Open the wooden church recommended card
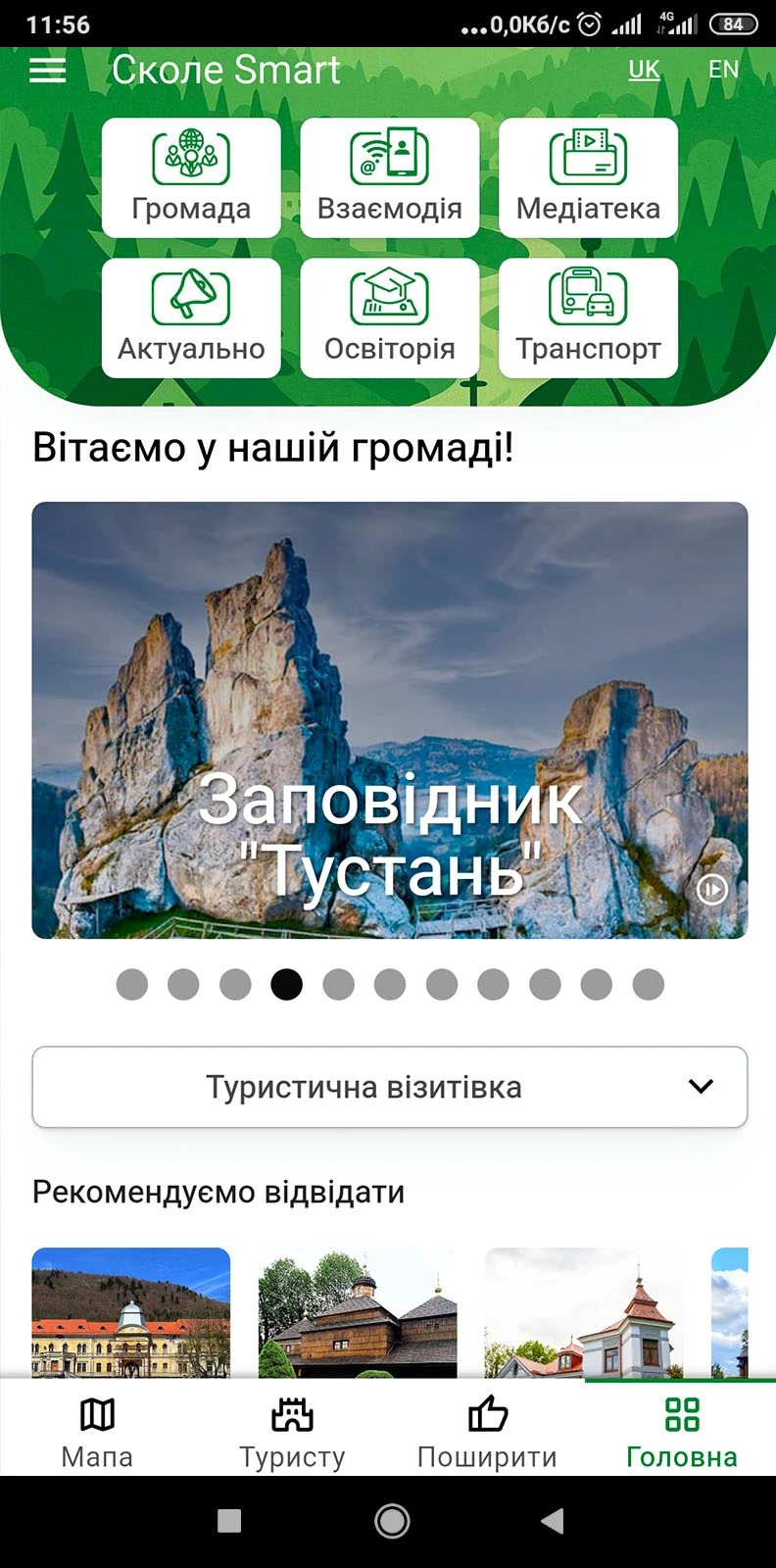776x1568 pixels. (358, 1312)
